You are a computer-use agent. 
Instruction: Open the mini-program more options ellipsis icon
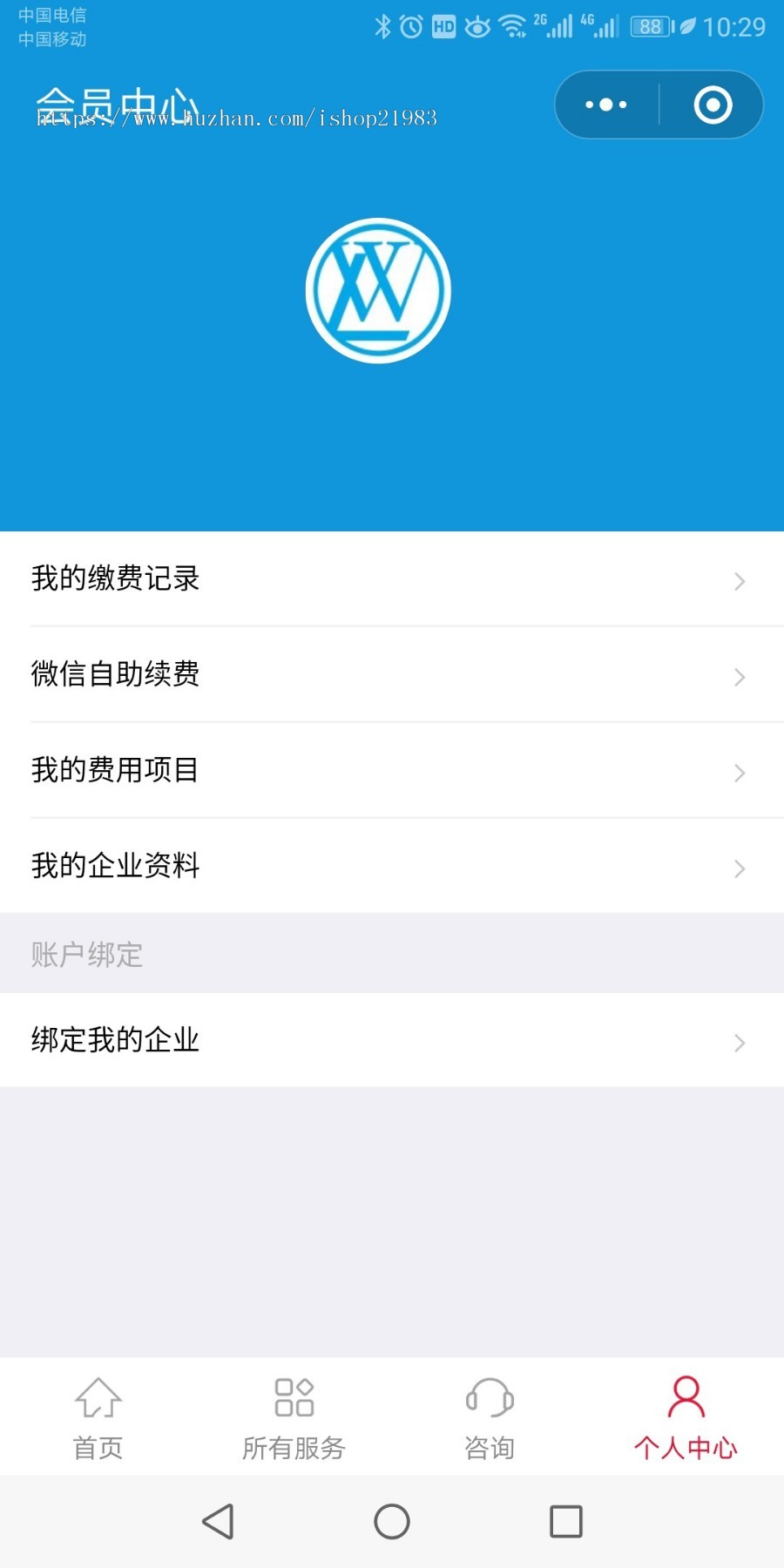(605, 104)
